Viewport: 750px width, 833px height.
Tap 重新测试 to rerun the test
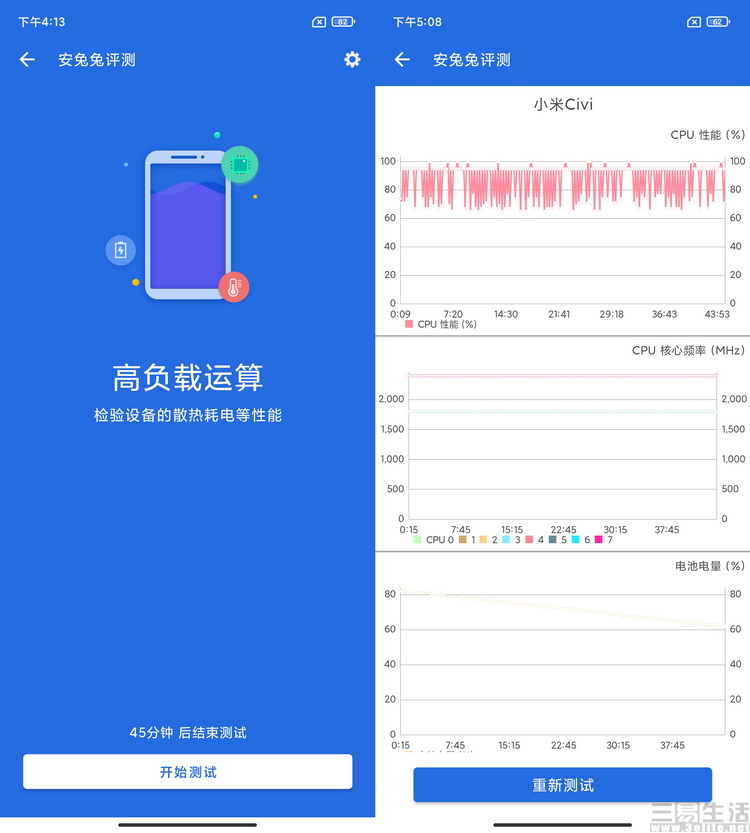[563, 785]
